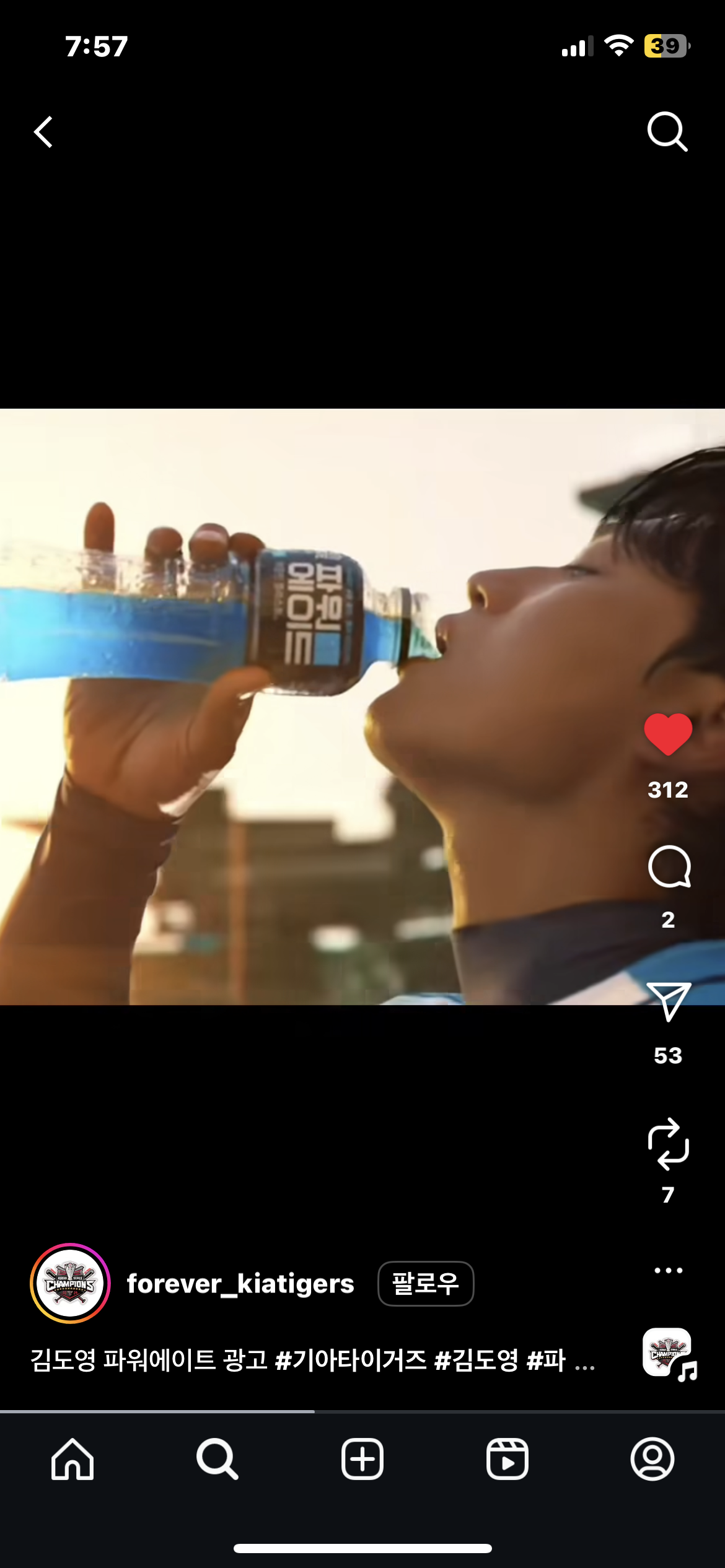Screen dimensions: 725x1568
Task: Share the reel with the paper plane
Action: (x=668, y=1001)
